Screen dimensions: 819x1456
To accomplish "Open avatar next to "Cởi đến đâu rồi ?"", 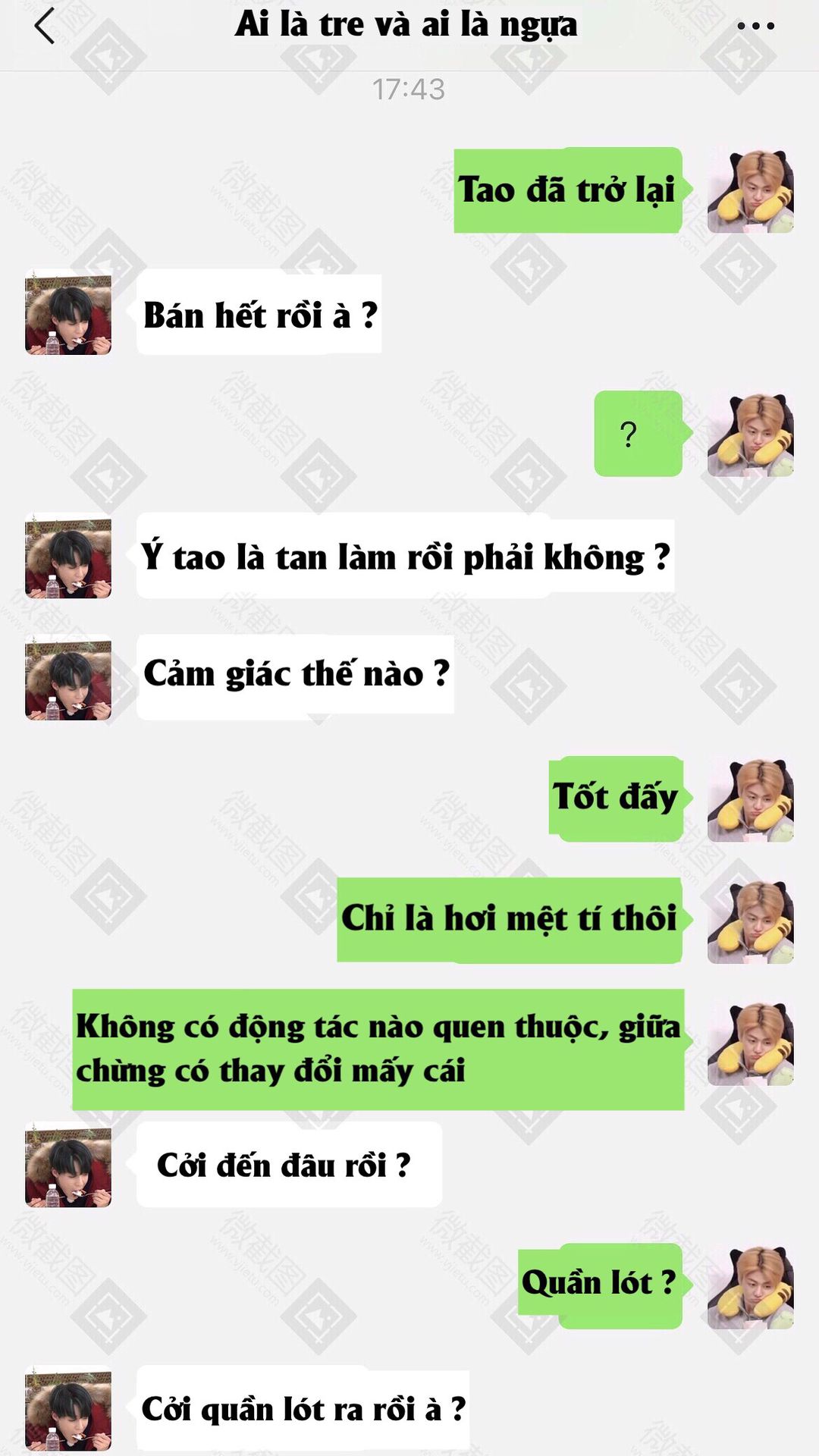I will click(x=68, y=1164).
